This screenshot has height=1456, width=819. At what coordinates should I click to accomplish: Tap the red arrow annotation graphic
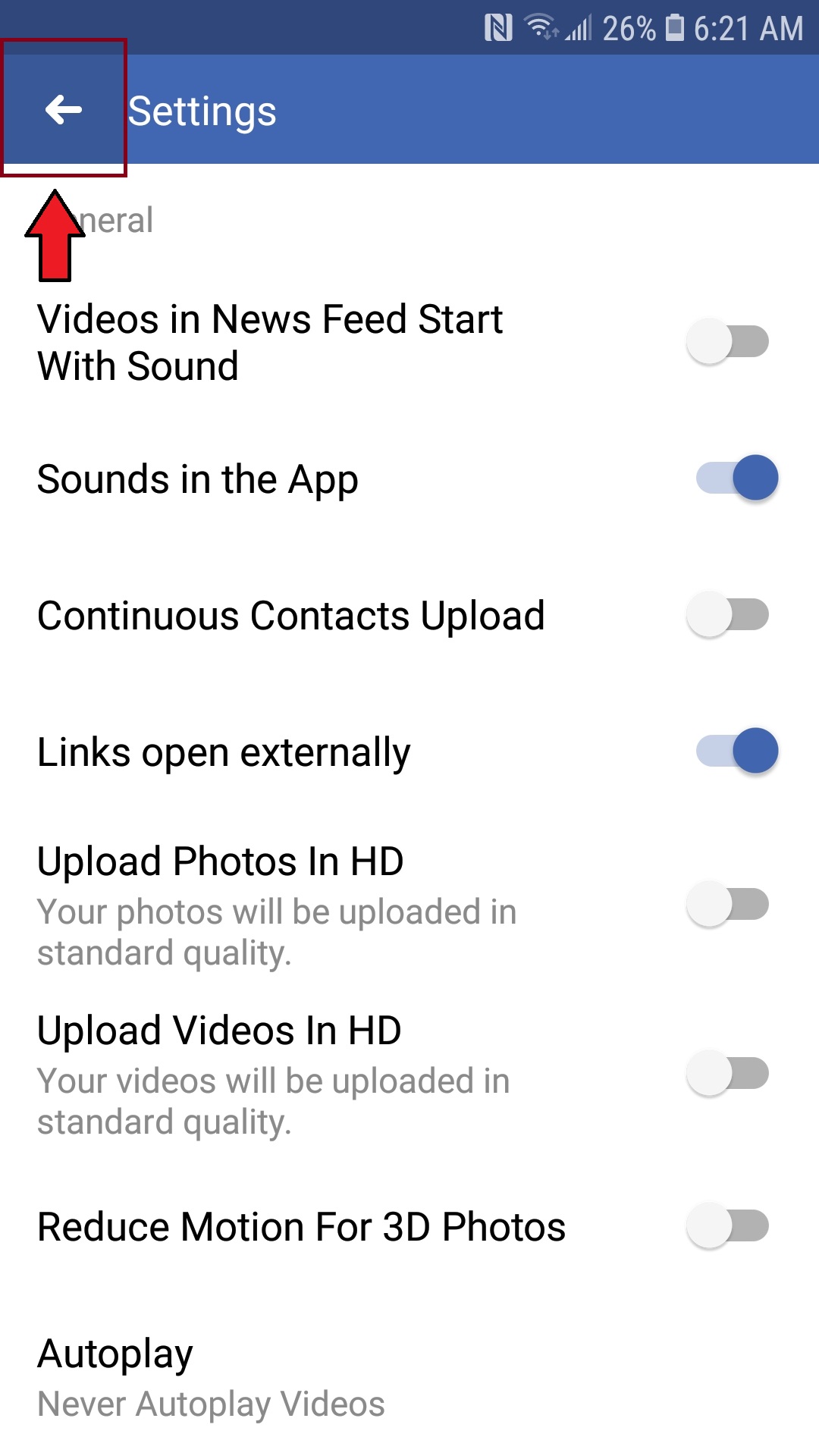(x=53, y=235)
